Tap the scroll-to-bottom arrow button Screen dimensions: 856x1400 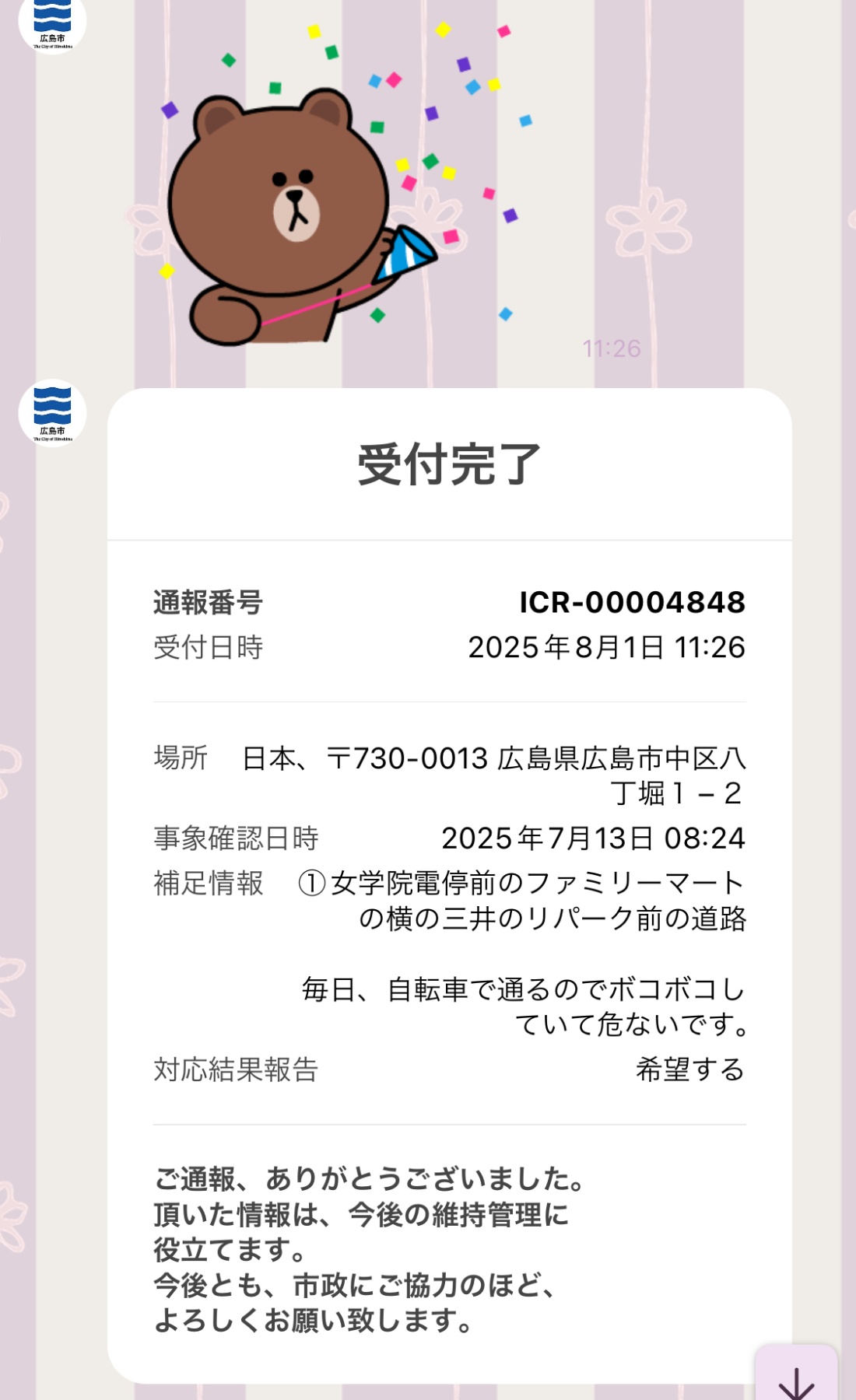[796, 1375]
